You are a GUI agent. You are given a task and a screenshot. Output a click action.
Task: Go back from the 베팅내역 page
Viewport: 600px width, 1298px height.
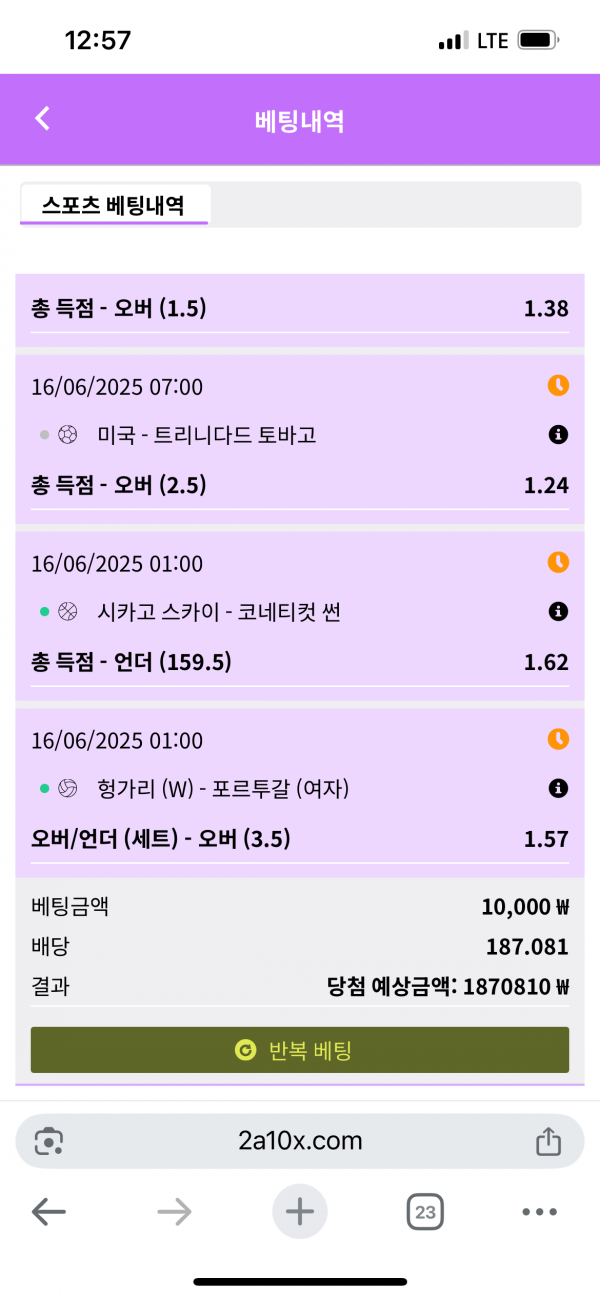click(42, 119)
